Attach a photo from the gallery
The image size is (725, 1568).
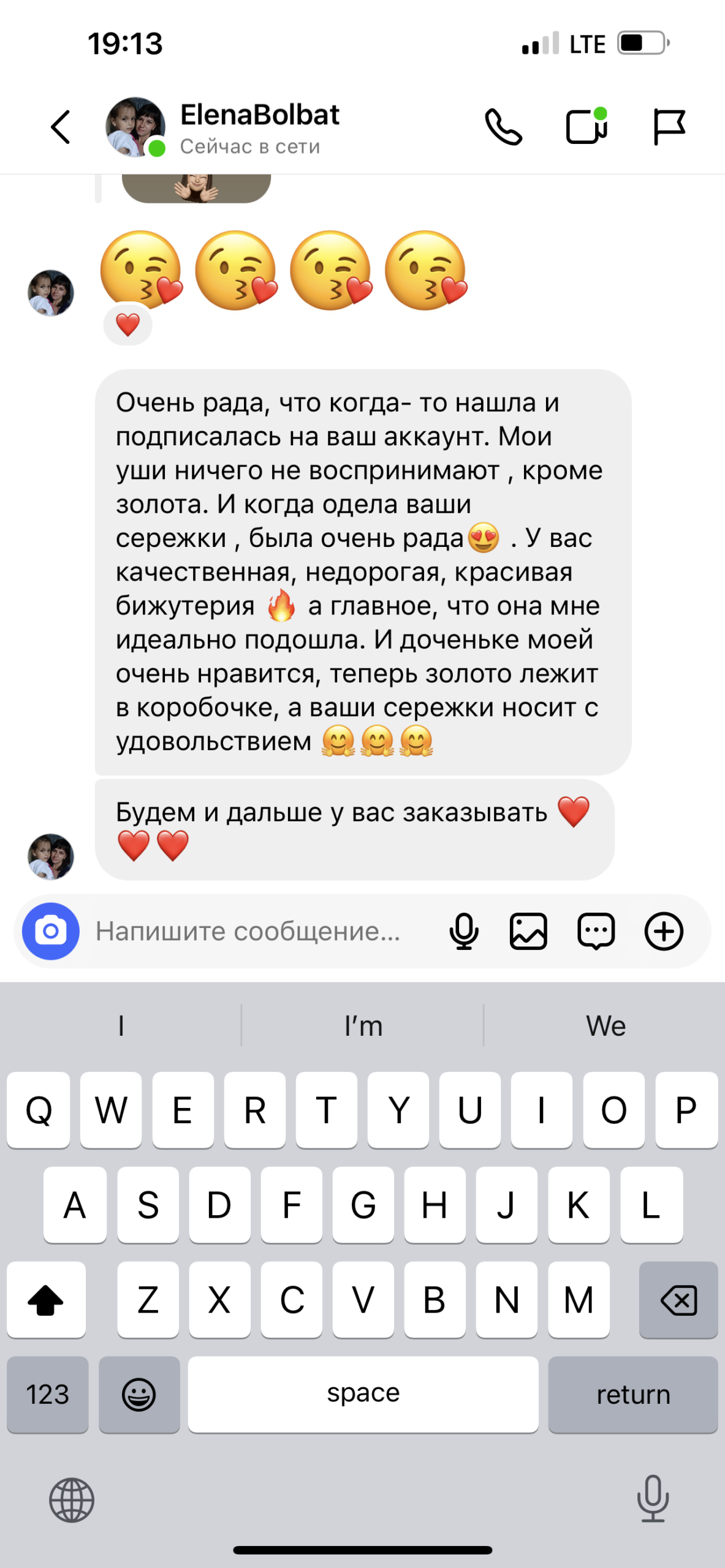click(528, 932)
